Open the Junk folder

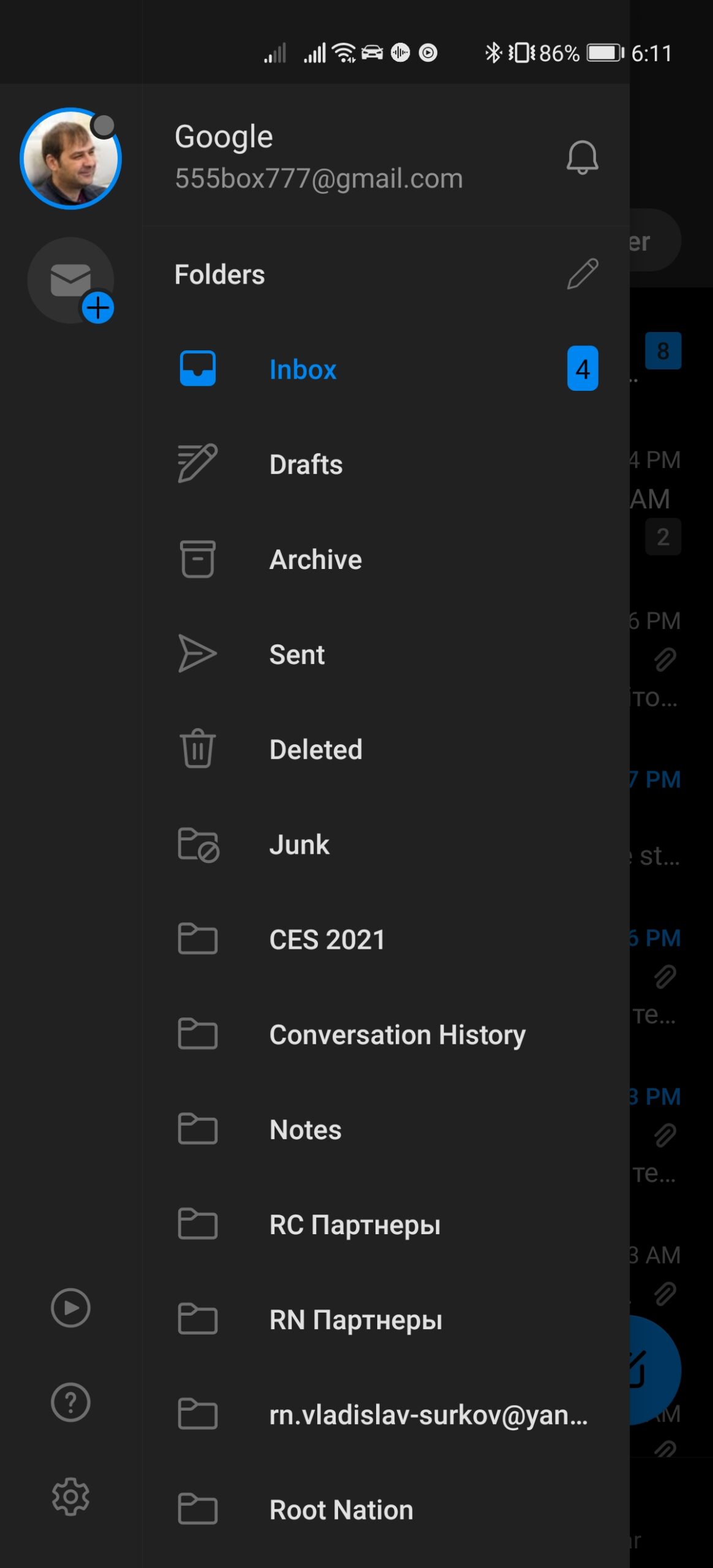[x=387, y=844]
